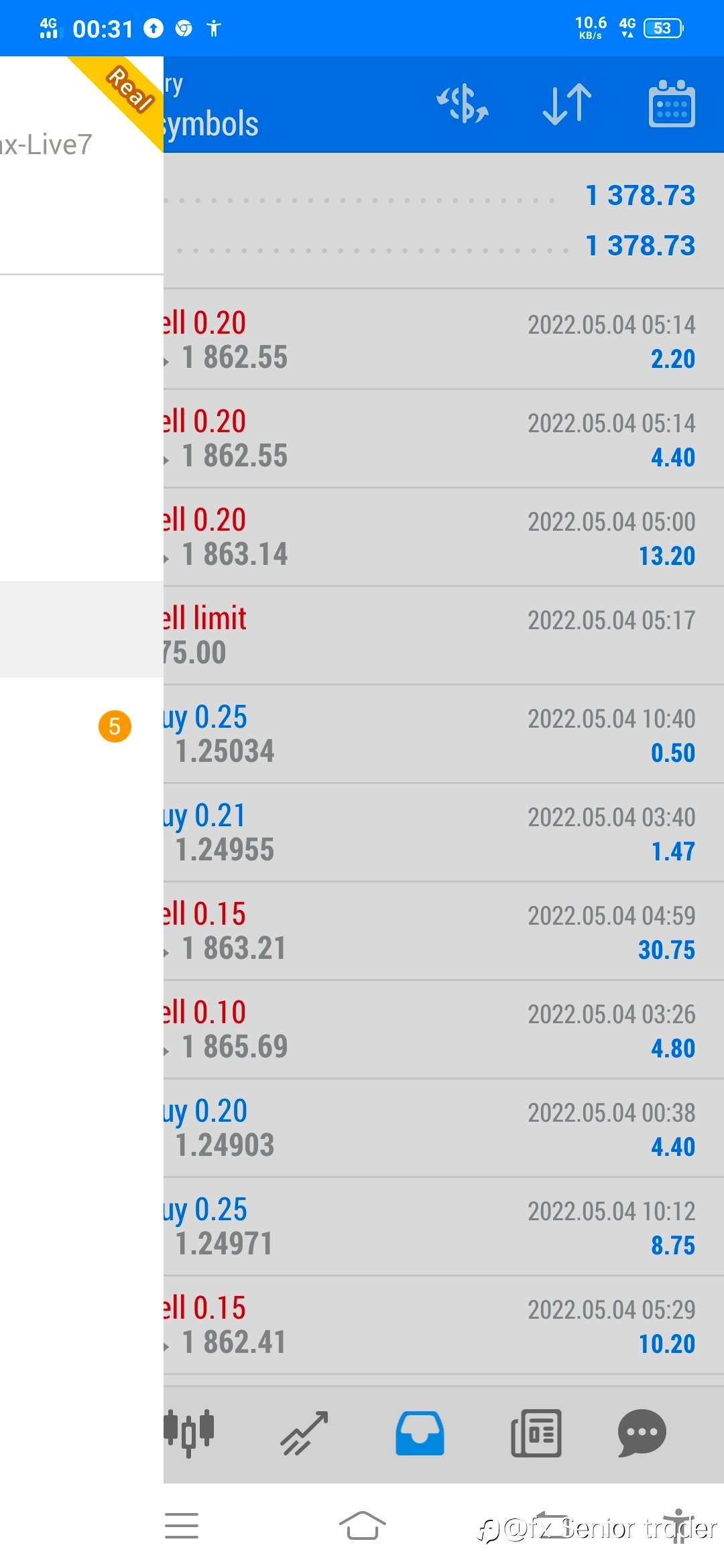This screenshot has width=724, height=1568.
Task: Switch to the trade arrow tab
Action: 304,1433
